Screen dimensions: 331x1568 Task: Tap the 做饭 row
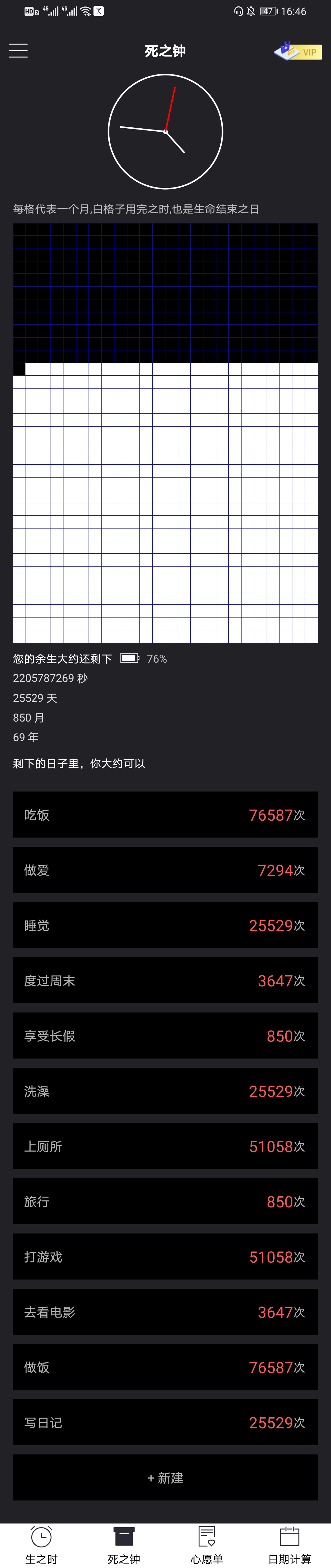[x=165, y=1367]
